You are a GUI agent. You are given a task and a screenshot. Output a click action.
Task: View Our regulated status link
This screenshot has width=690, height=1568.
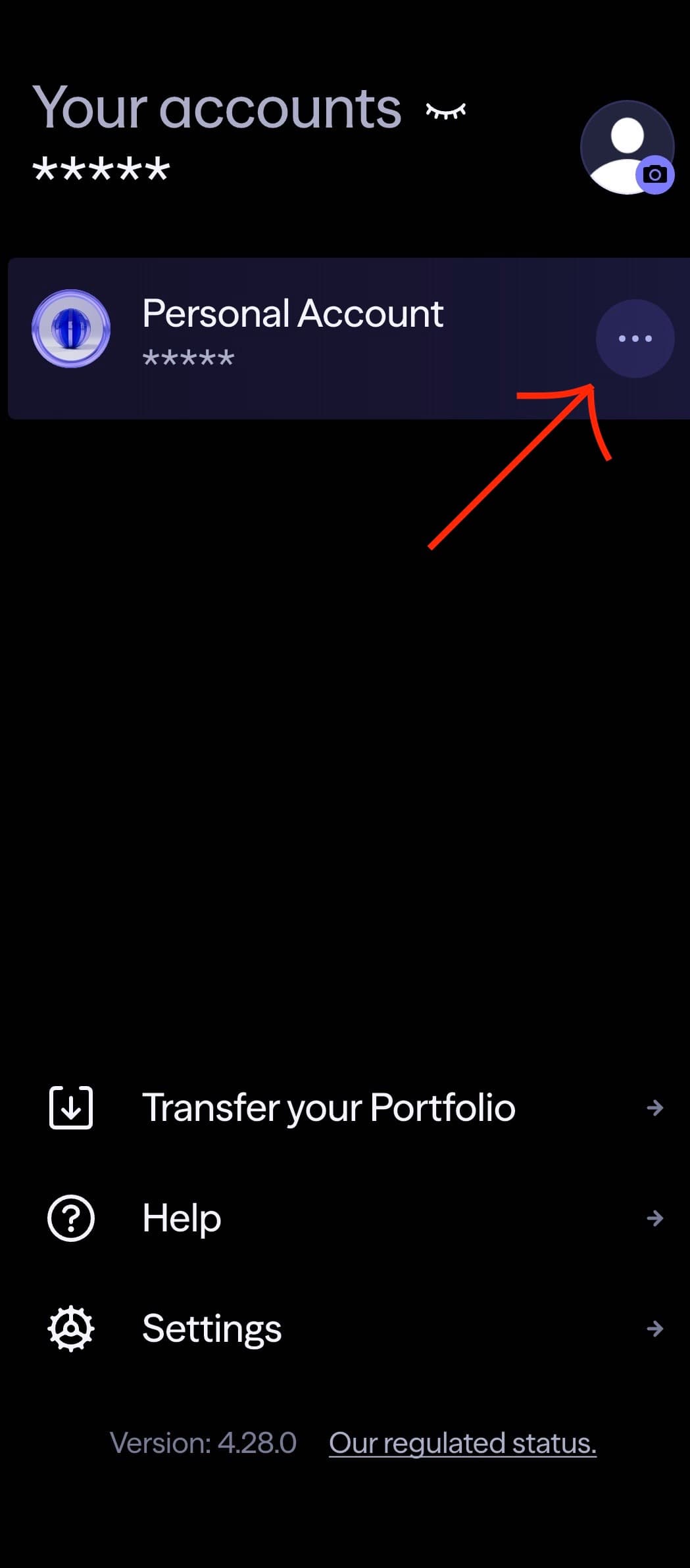(x=462, y=1443)
